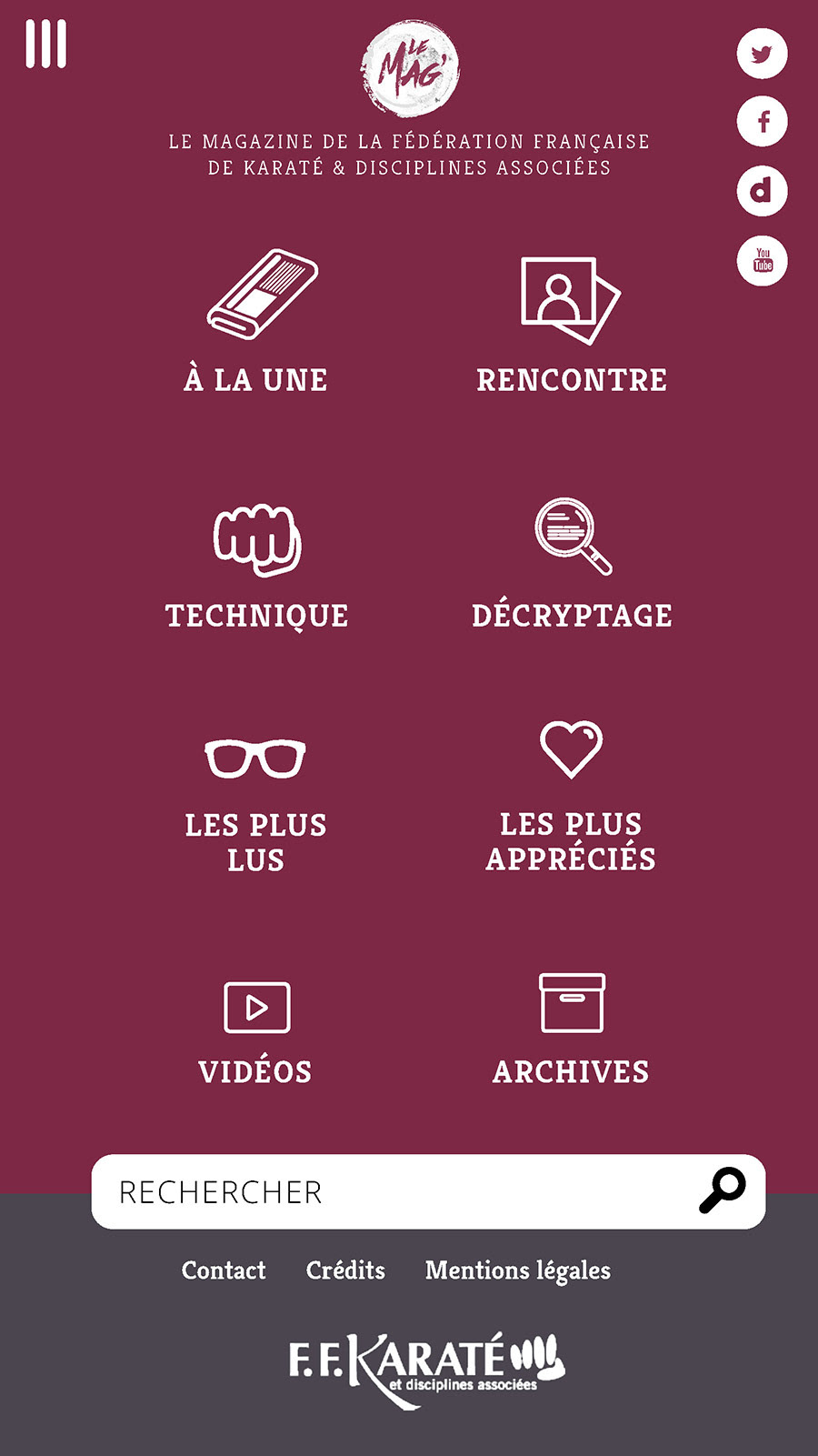The image size is (818, 1456).
Task: View the Crédits page
Action: pos(345,1270)
